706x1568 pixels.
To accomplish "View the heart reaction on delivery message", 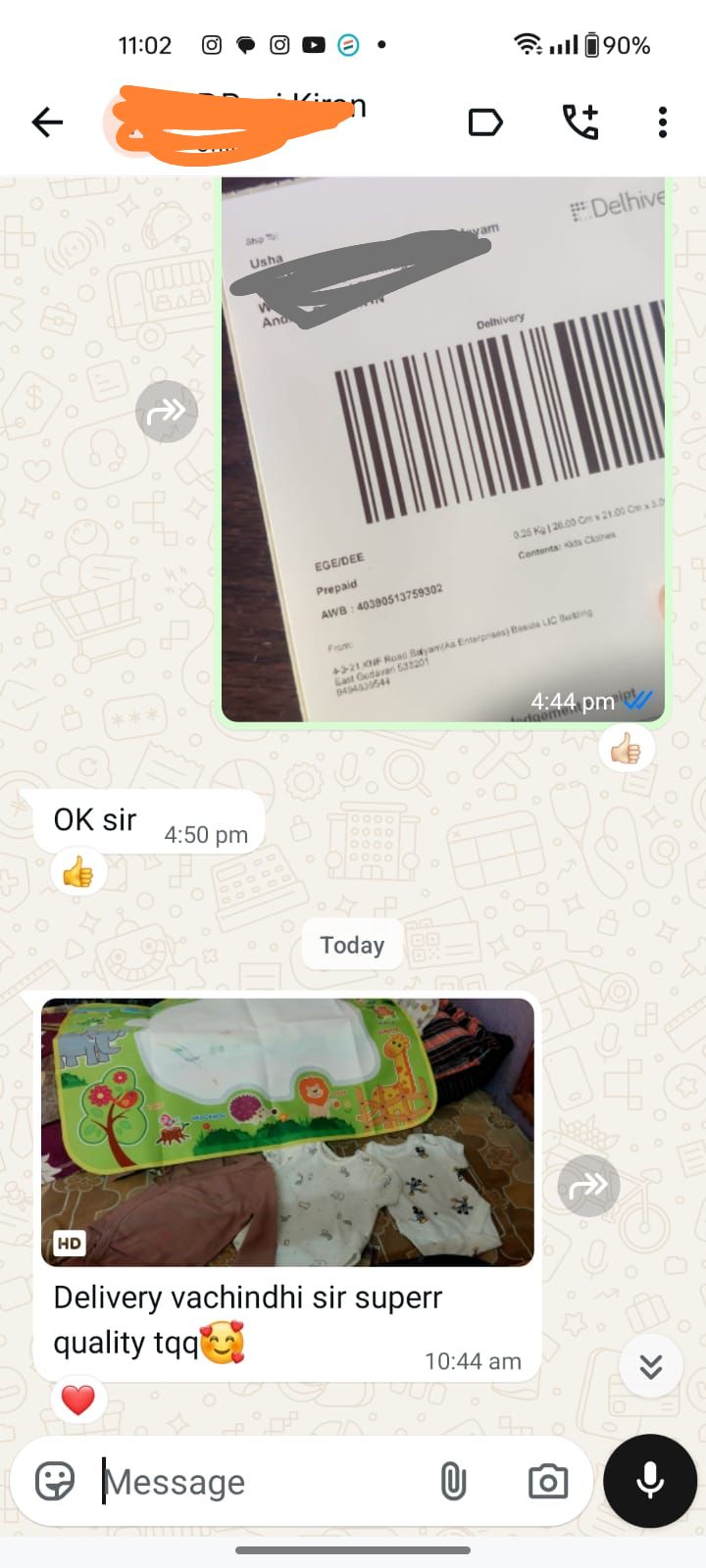I will 78,1399.
